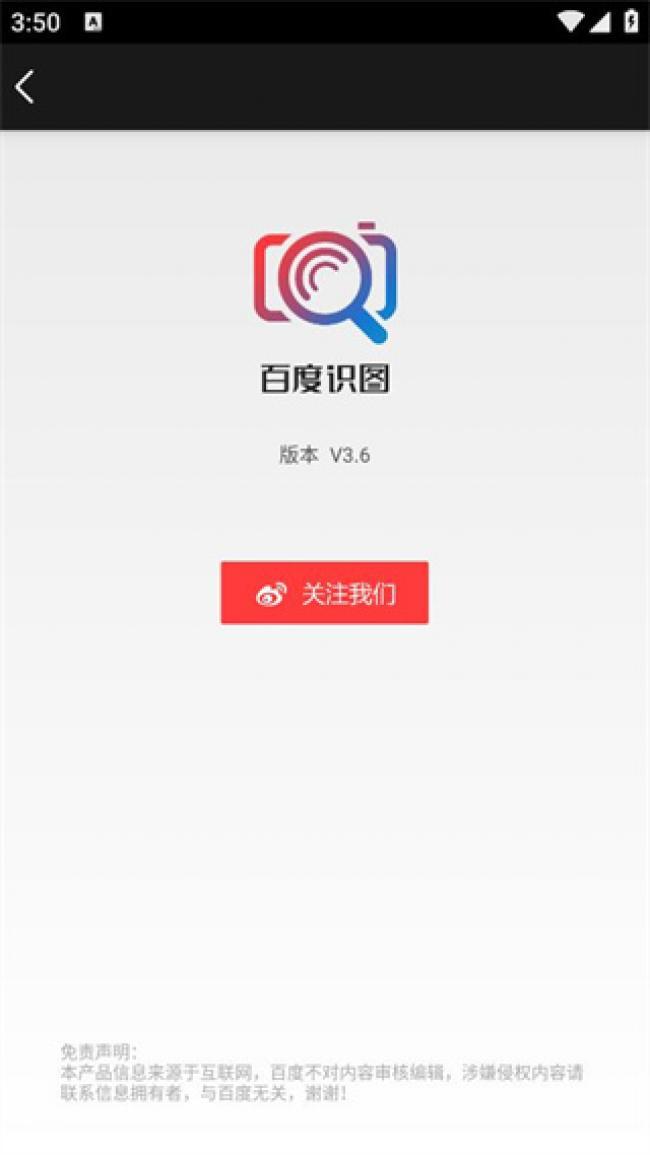The image size is (650, 1155).
Task: Tap the red 关注我们 Weibo button
Action: [x=325, y=593]
